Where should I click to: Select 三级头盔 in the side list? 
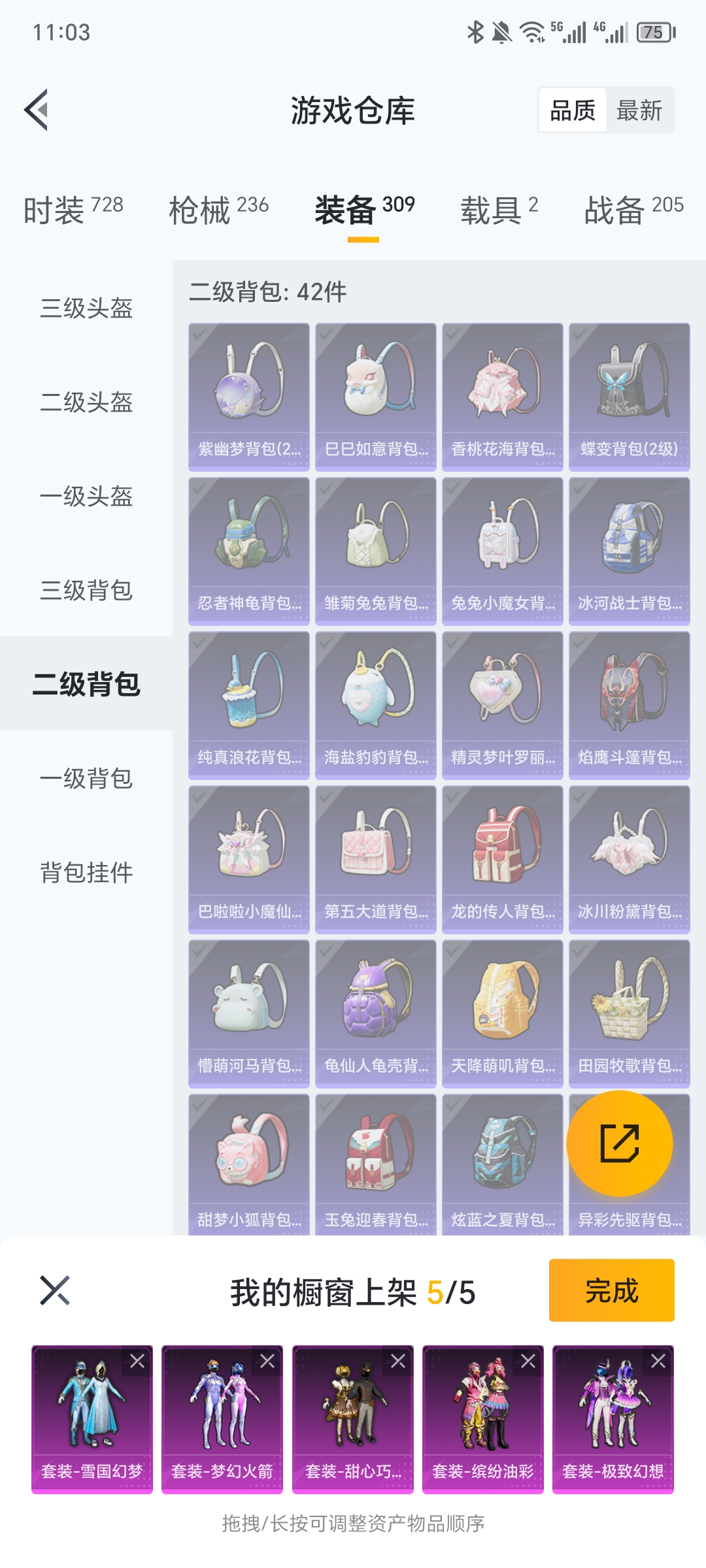[86, 308]
